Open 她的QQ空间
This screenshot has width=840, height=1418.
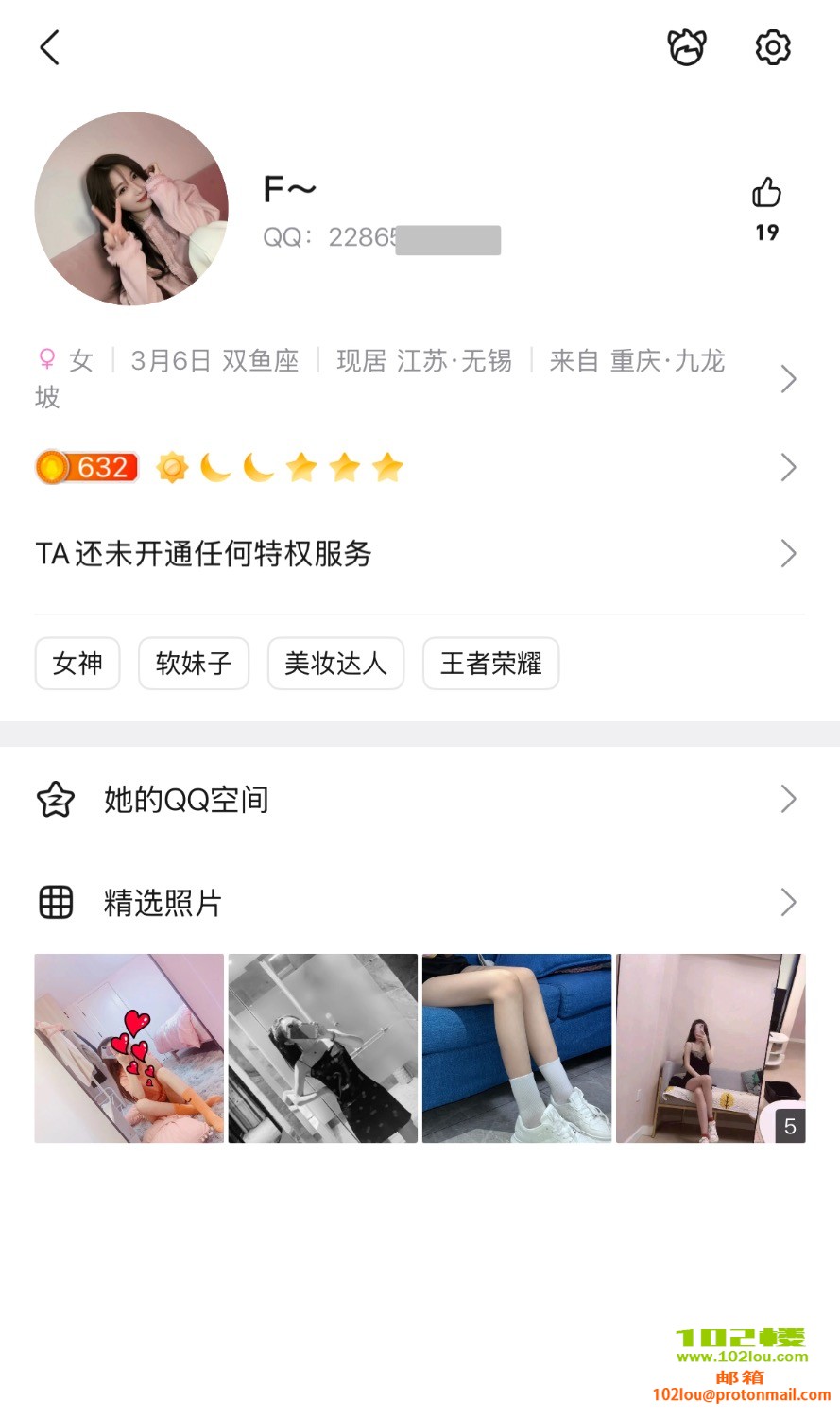tap(416, 800)
